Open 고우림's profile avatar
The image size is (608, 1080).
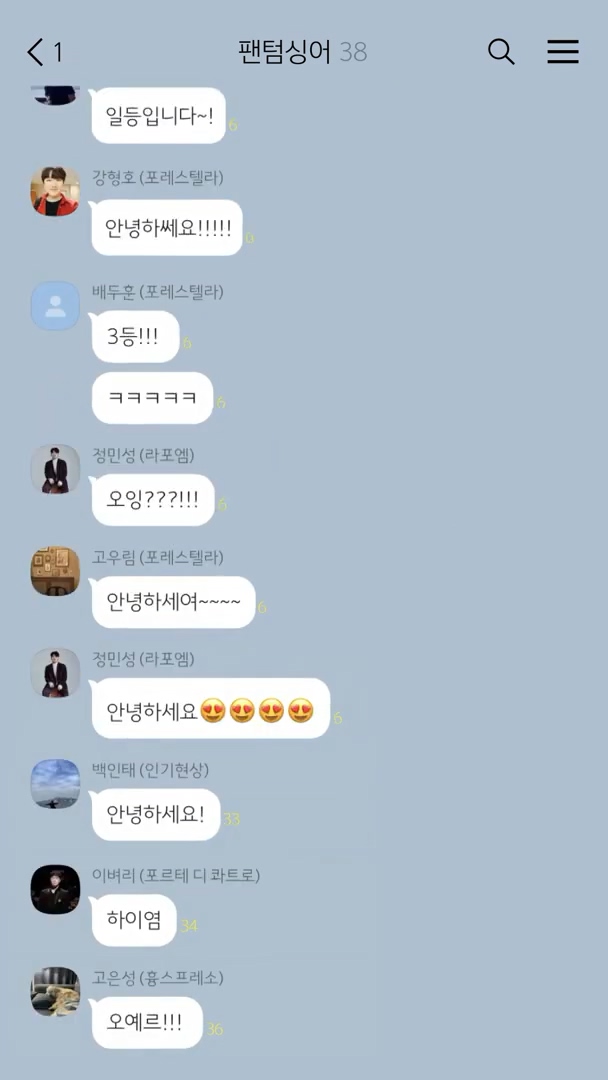click(55, 571)
